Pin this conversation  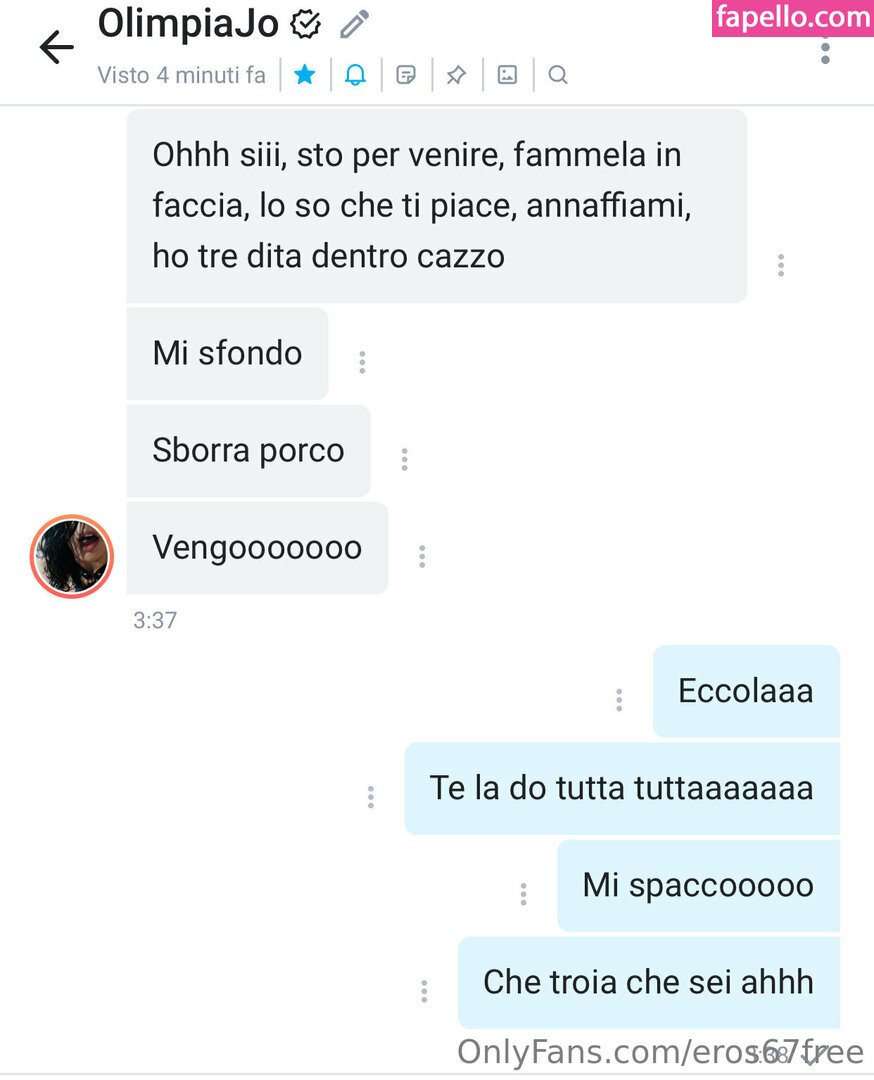pyautogui.click(x=456, y=75)
